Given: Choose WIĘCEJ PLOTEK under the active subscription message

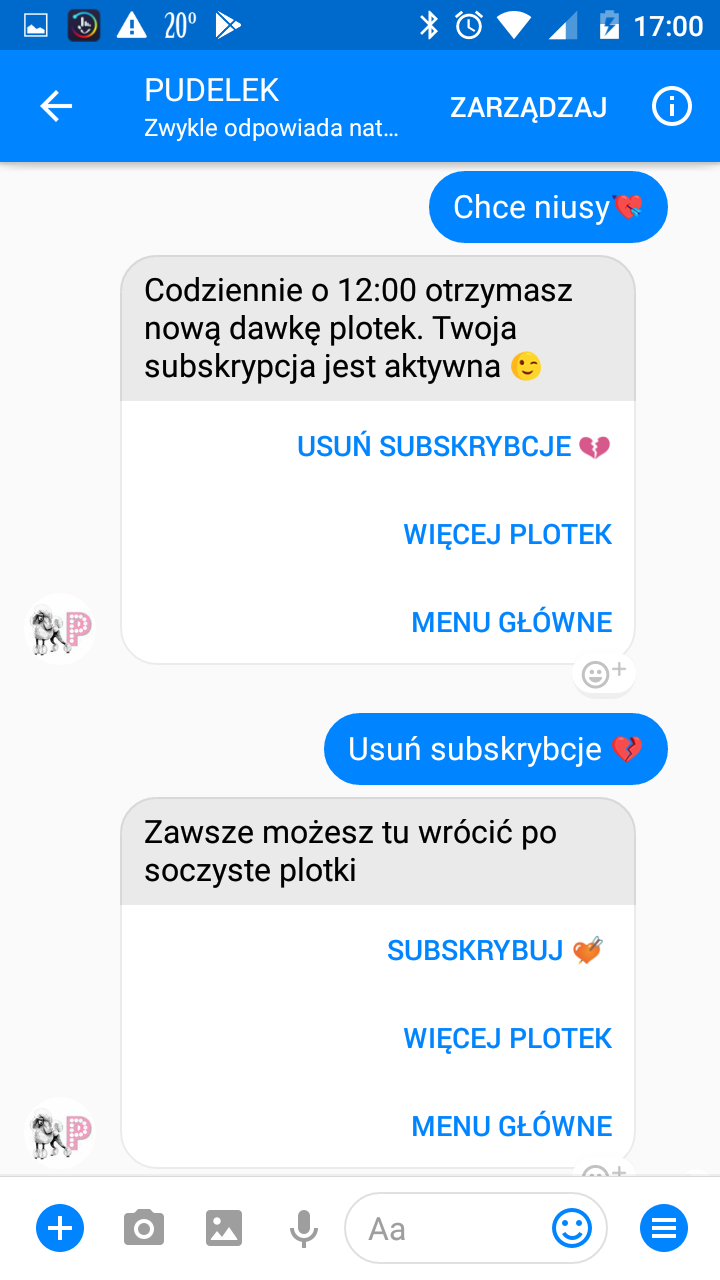Looking at the screenshot, I should (507, 534).
